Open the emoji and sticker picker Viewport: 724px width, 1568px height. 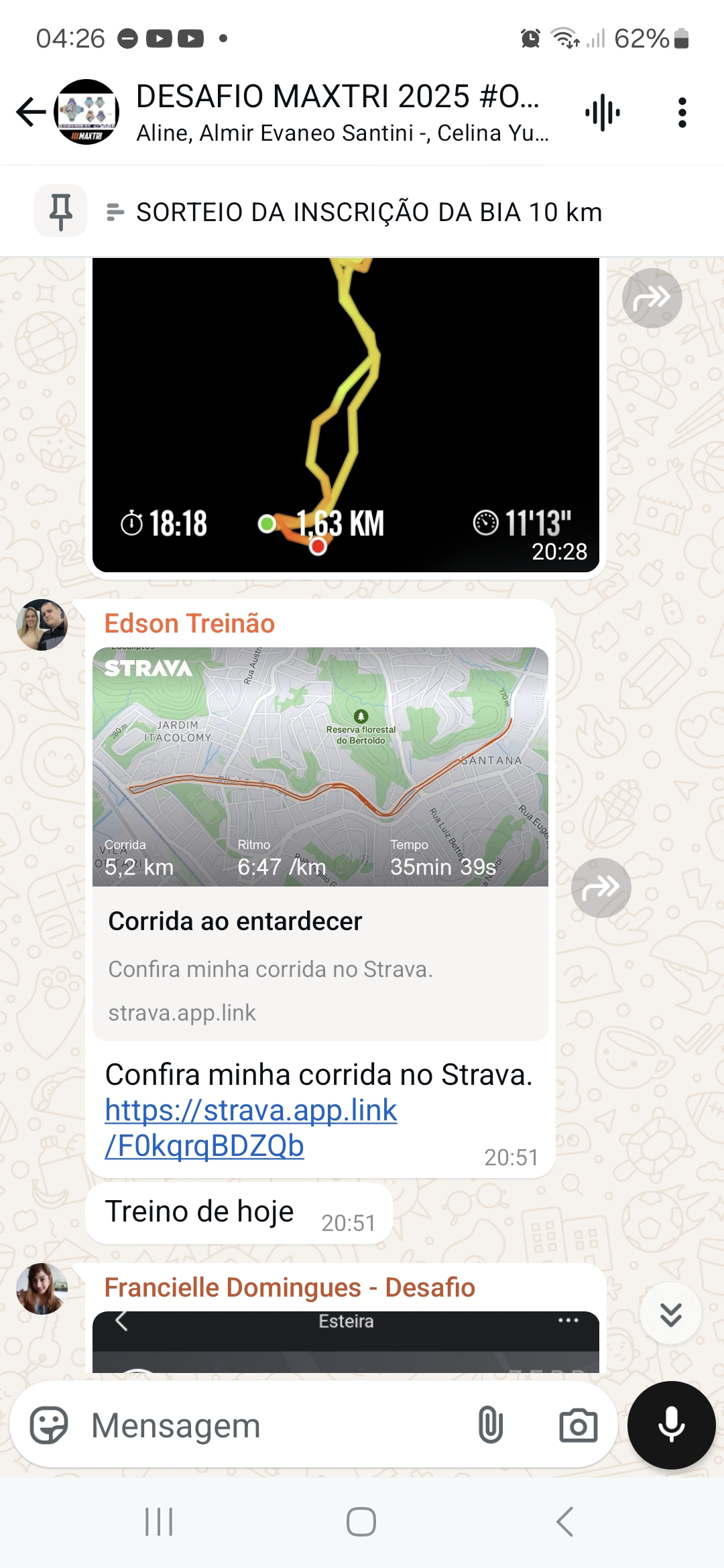pos(49,1425)
